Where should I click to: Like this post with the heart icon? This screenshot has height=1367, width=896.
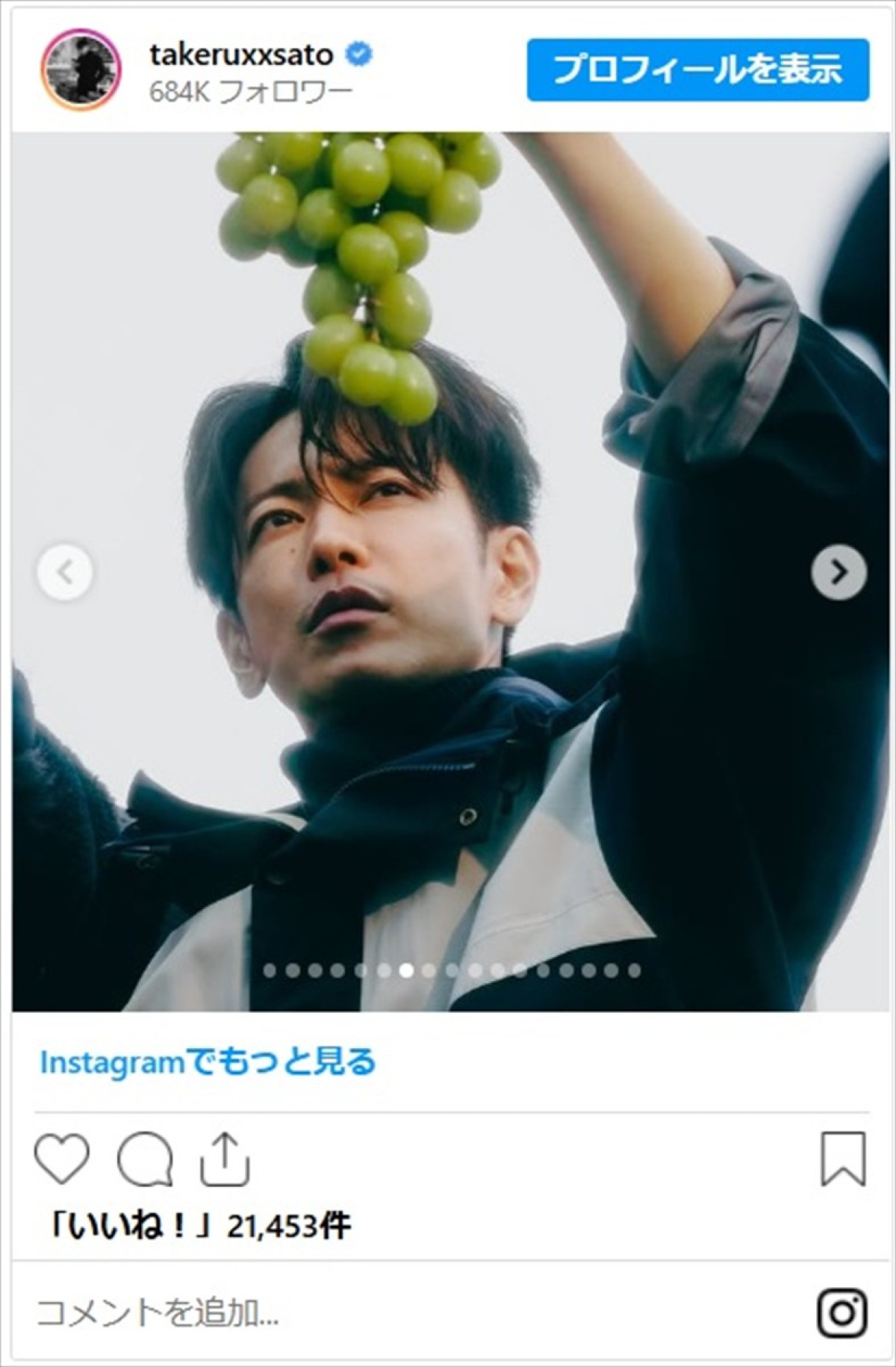(62, 1159)
